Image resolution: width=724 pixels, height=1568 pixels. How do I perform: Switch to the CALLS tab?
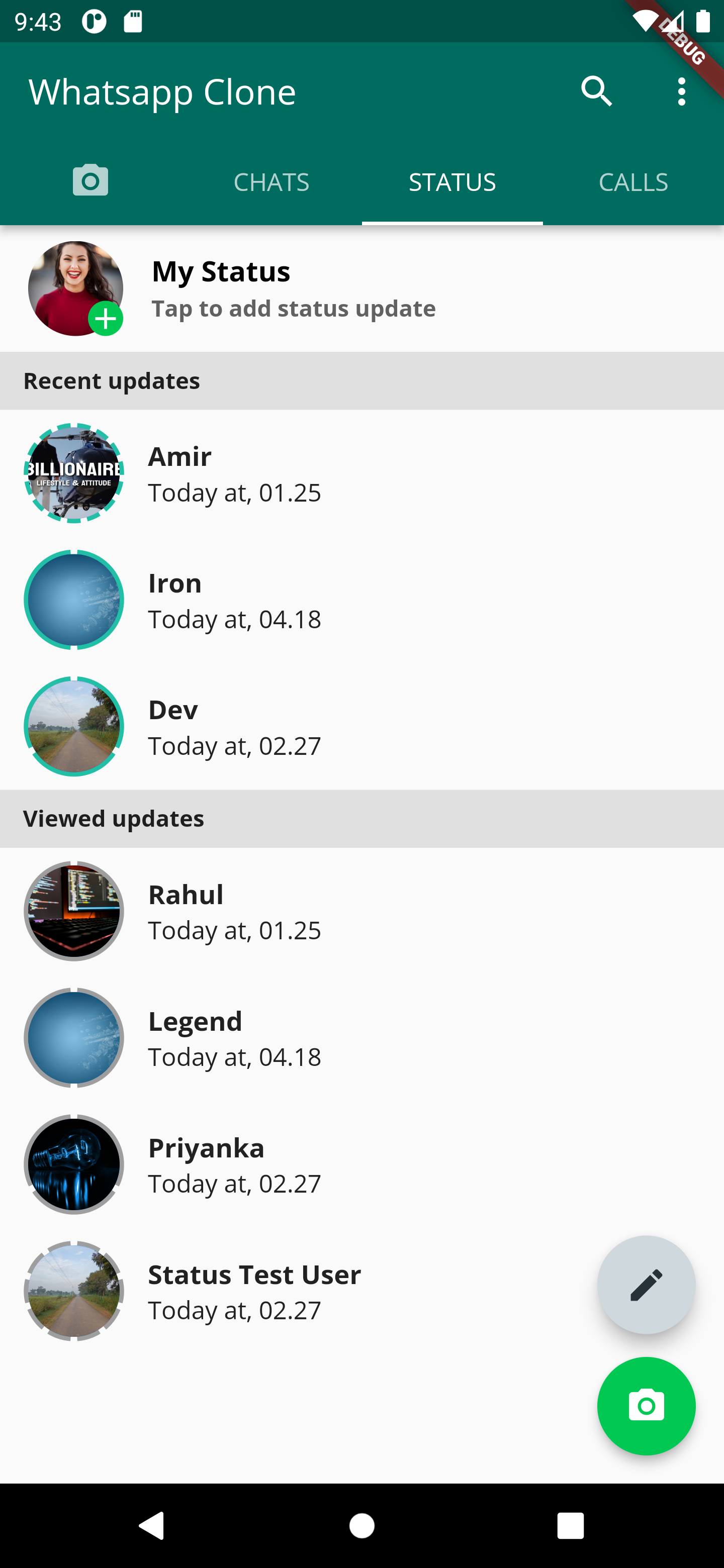tap(632, 182)
